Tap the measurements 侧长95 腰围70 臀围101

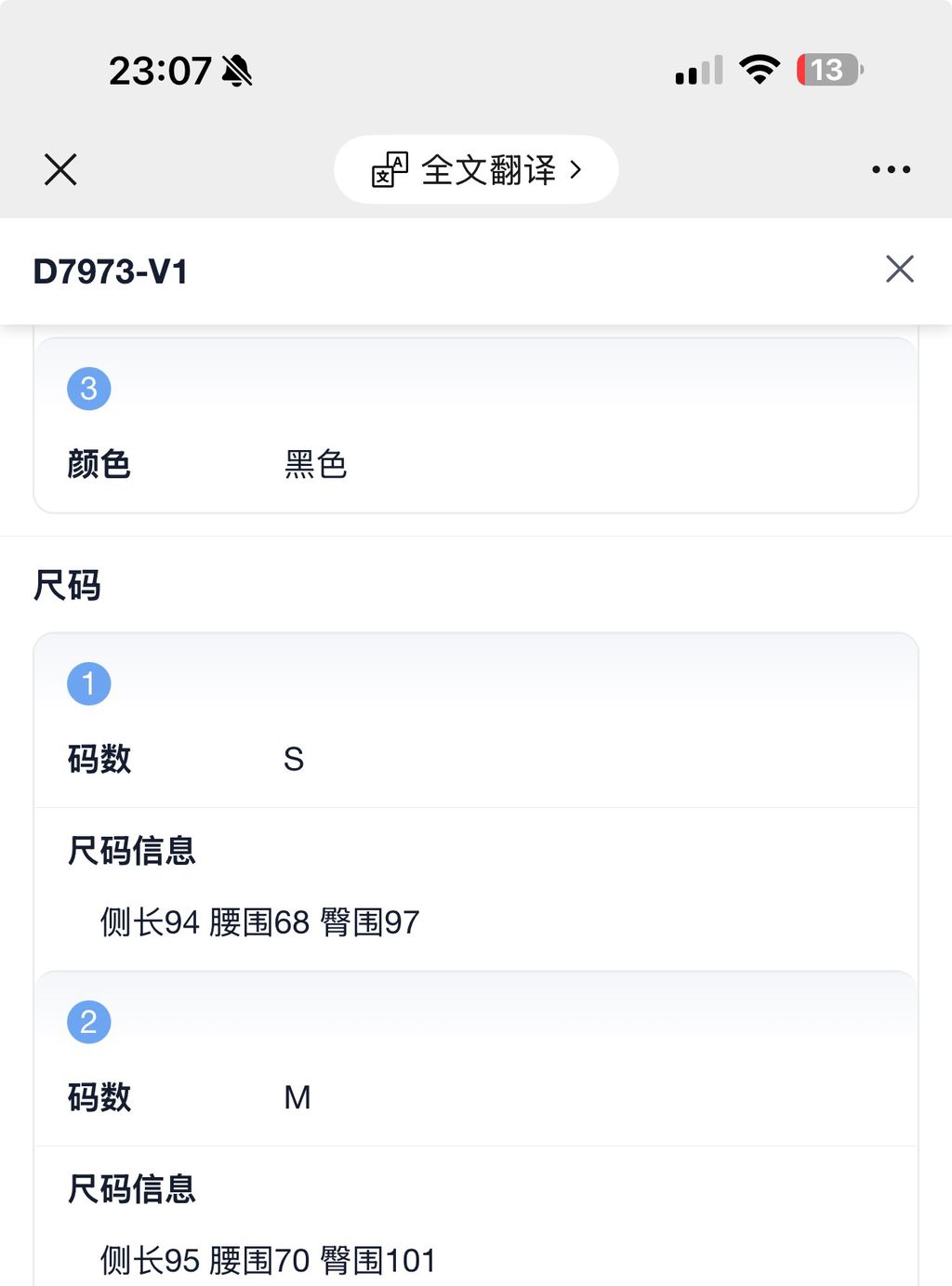(269, 1260)
